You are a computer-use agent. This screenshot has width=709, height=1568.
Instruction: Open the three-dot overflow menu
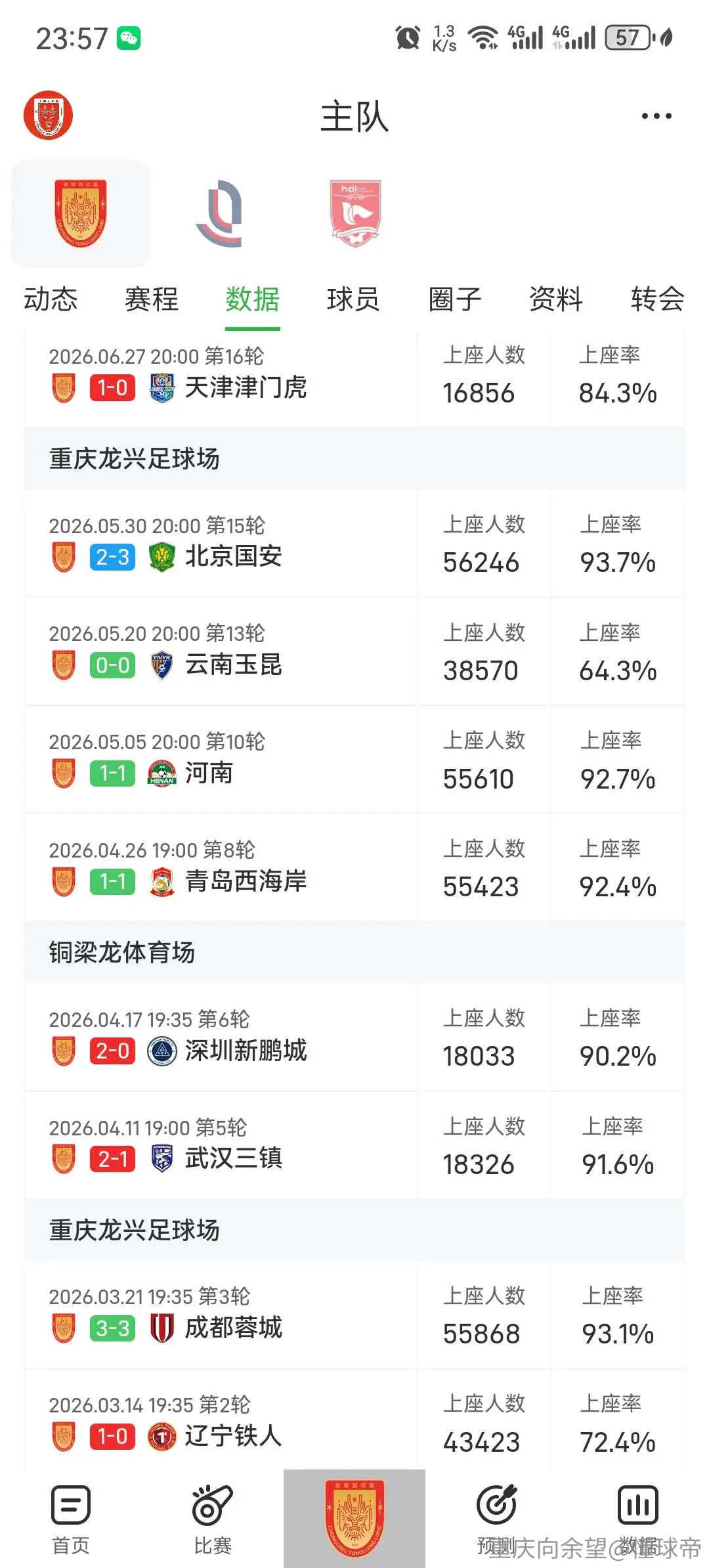pyautogui.click(x=656, y=116)
